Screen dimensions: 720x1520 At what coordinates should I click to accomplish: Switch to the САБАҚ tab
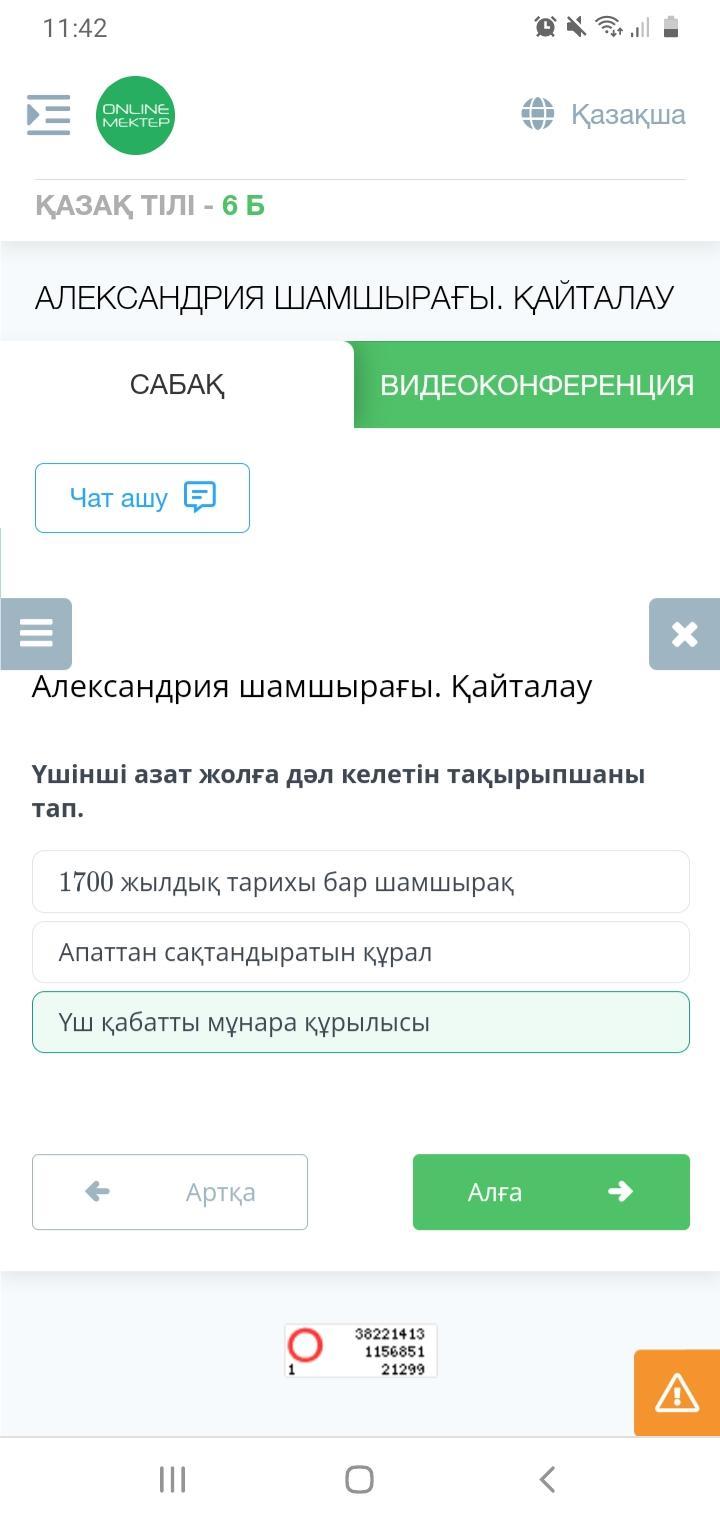(x=177, y=384)
